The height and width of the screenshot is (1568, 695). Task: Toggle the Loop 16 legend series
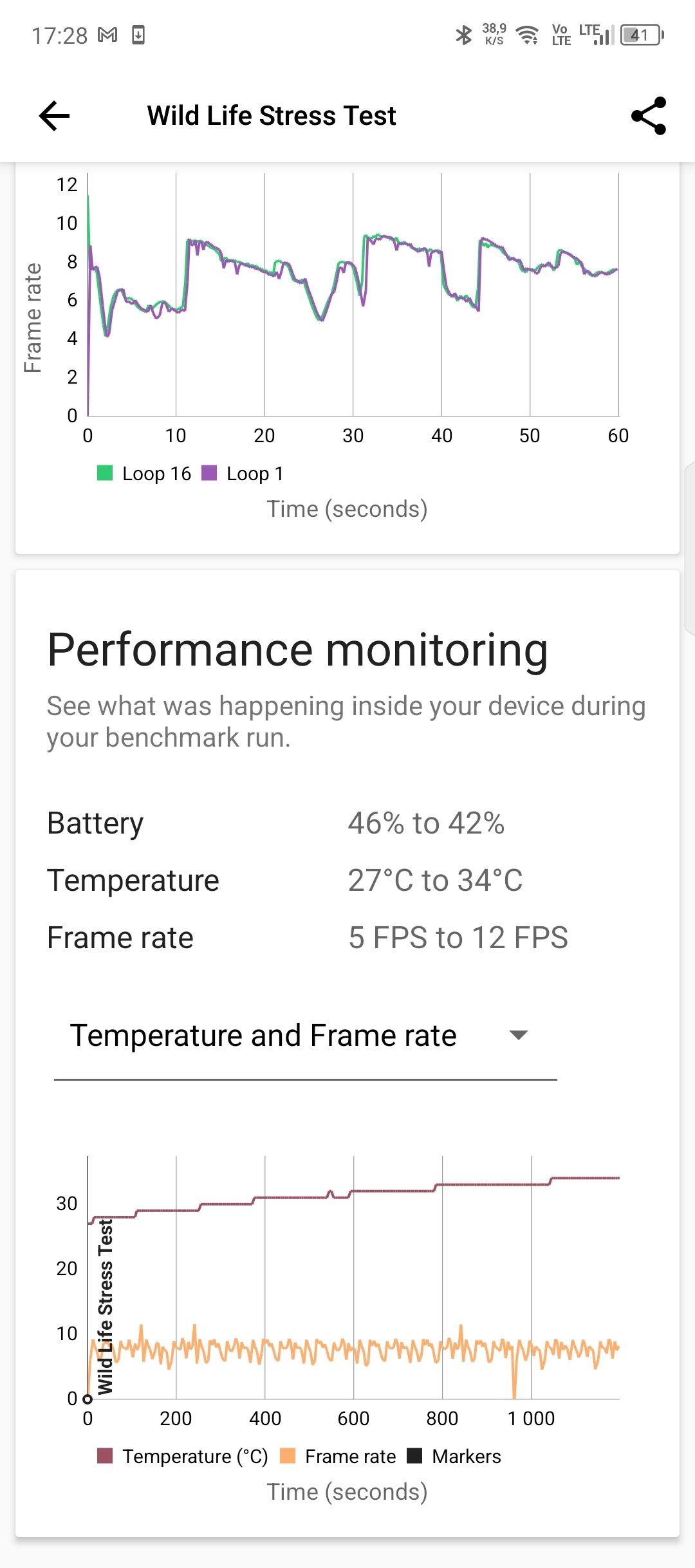[x=144, y=474]
